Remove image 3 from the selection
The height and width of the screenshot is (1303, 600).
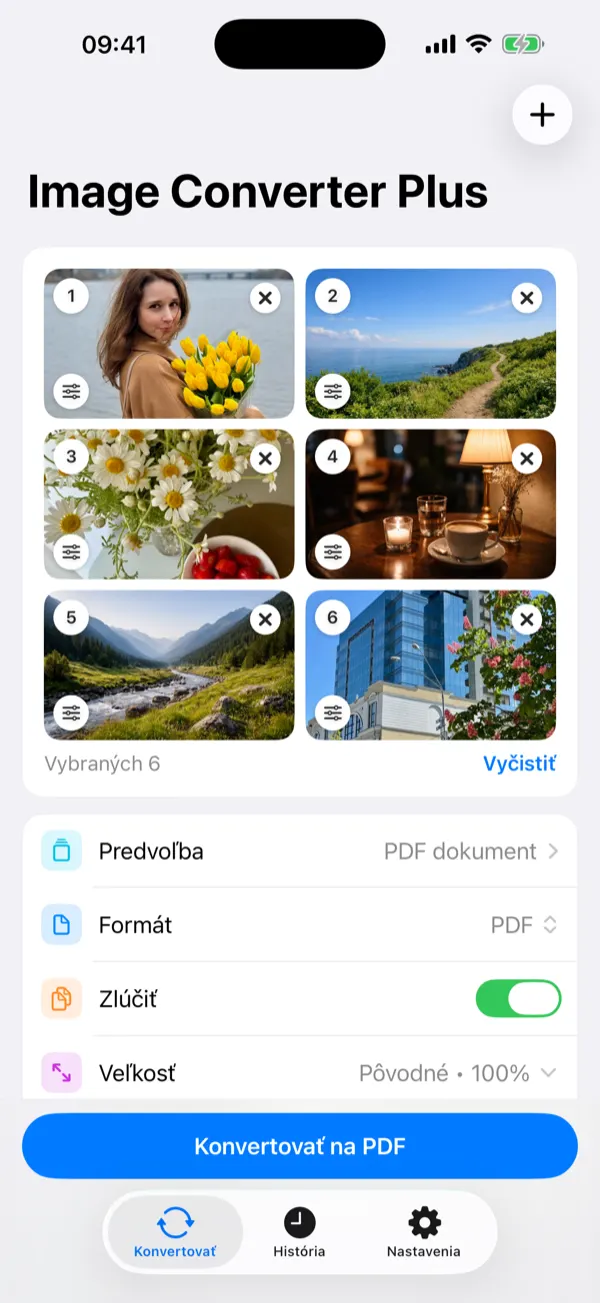(x=265, y=458)
